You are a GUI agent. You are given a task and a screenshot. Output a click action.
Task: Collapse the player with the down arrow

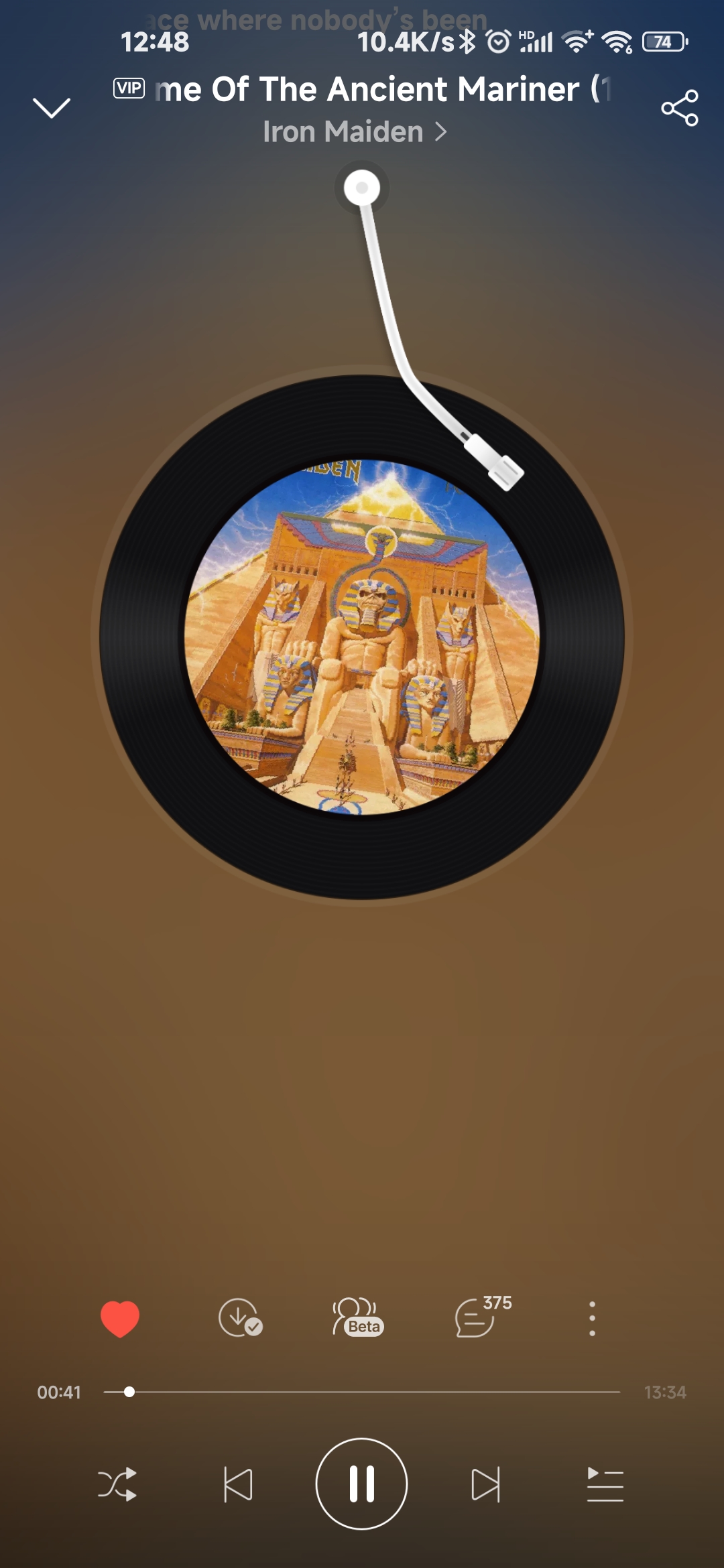pos(52,107)
